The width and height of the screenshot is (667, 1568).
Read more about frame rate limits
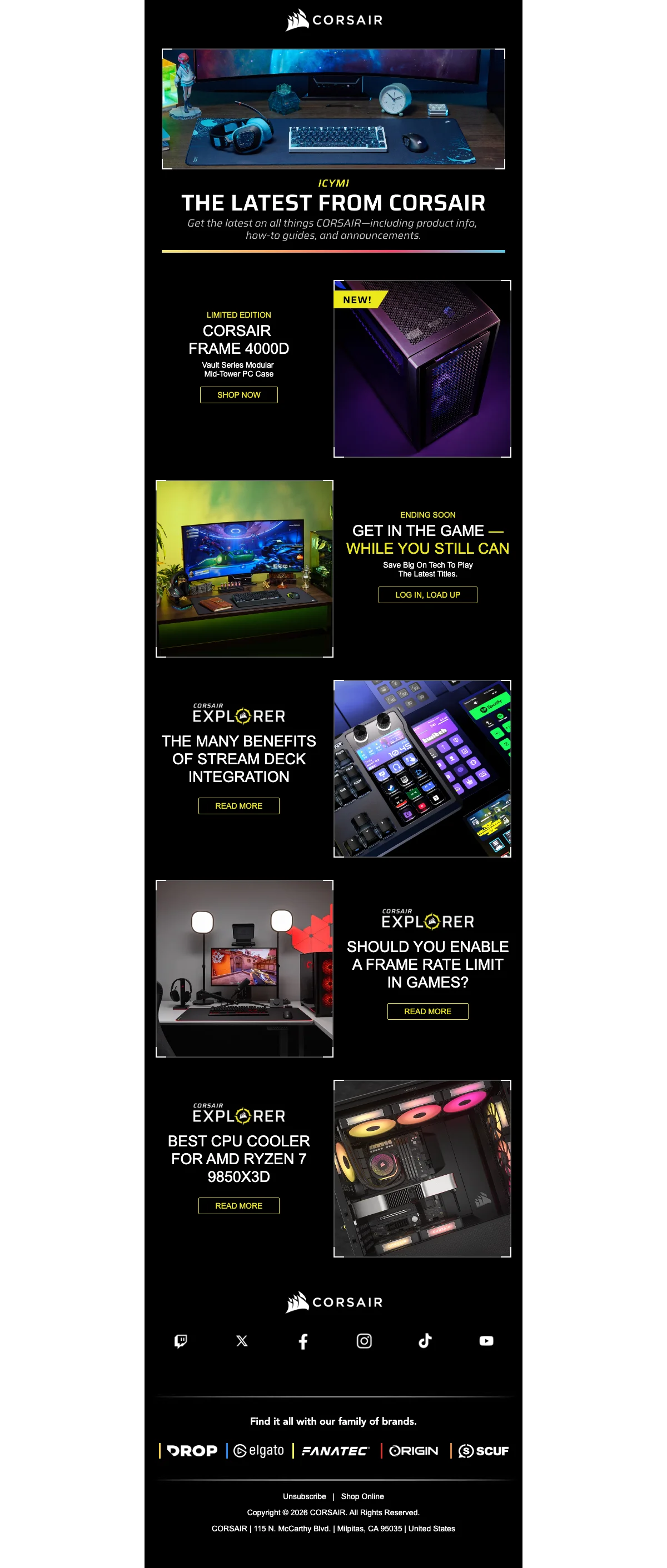[x=427, y=1010]
